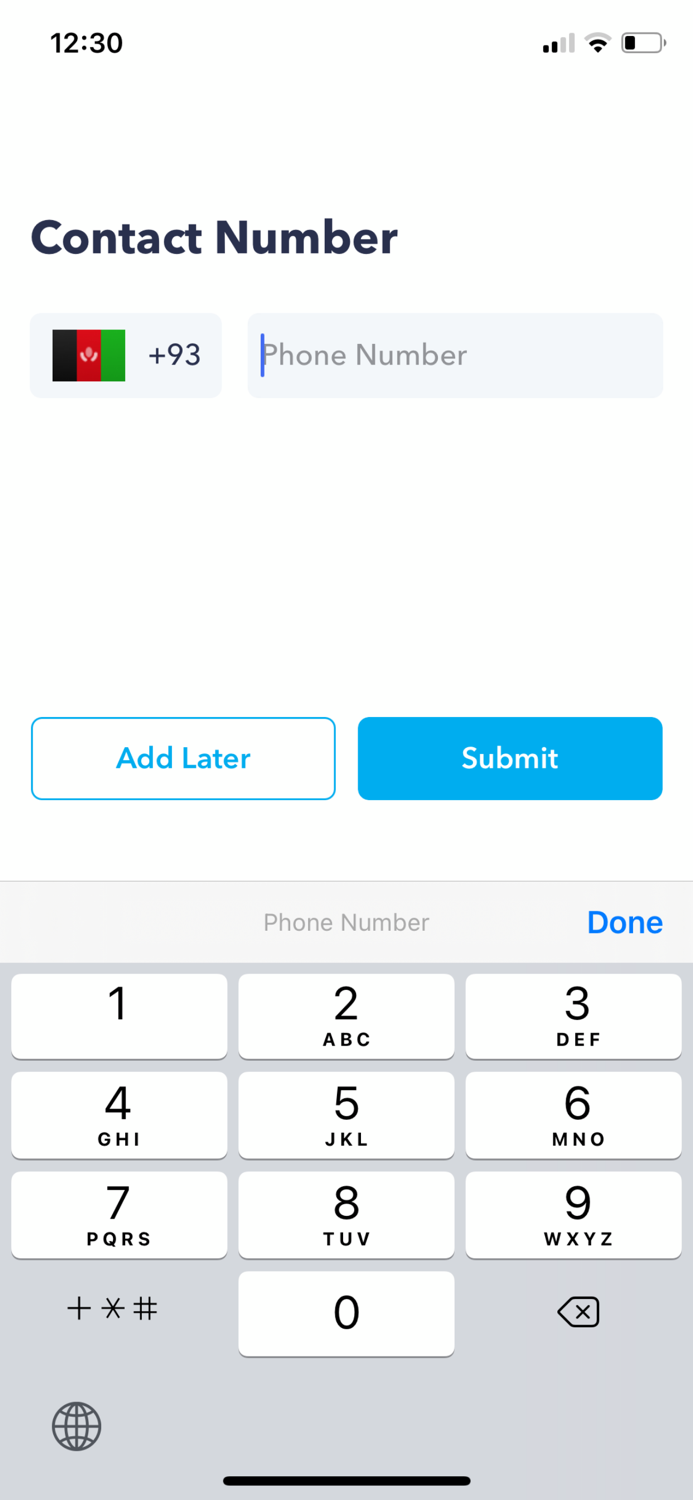Viewport: 693px width, 1500px height.
Task: Tap Done above the keypad
Action: tap(625, 922)
